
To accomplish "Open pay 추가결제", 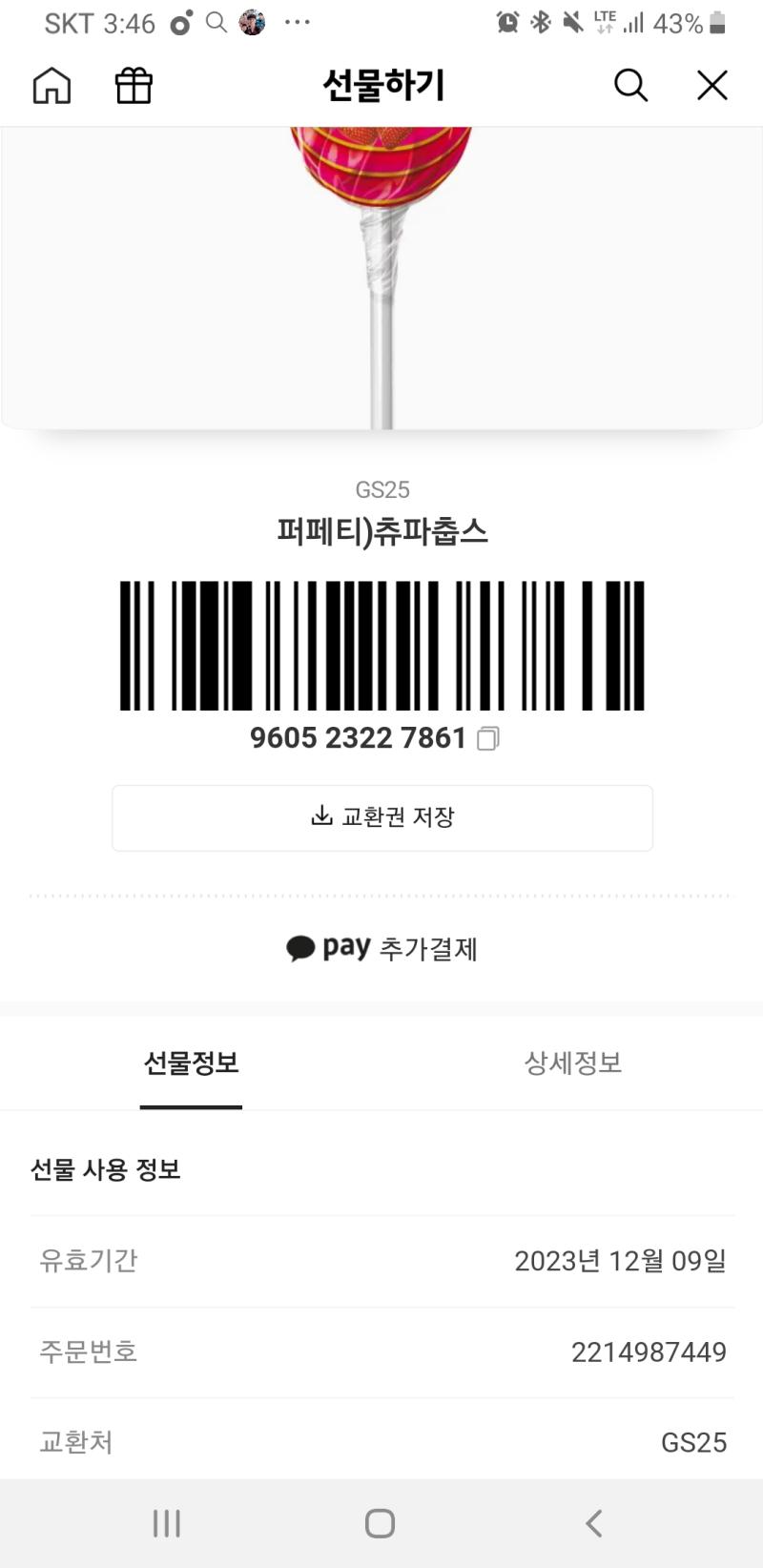I will (381, 948).
